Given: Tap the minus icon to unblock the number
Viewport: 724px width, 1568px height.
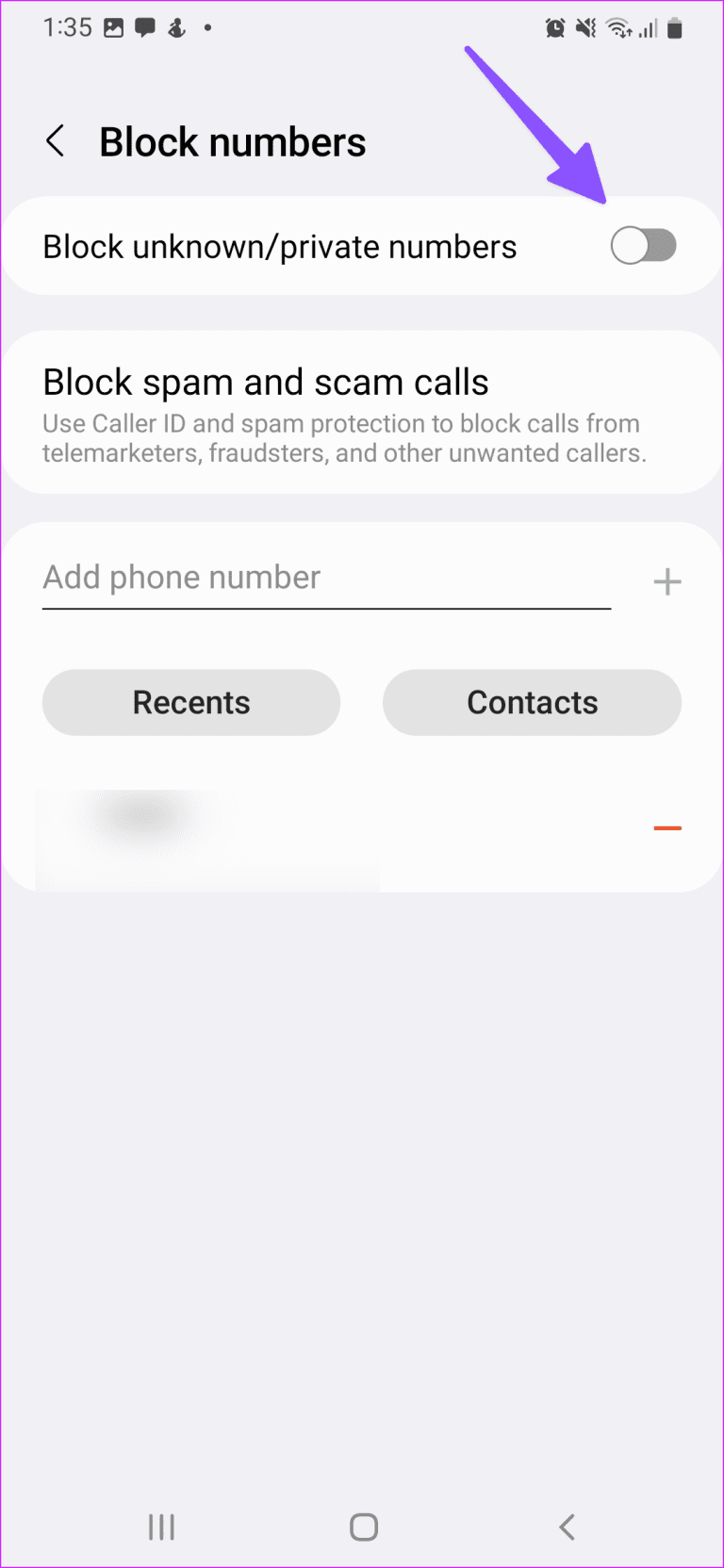Looking at the screenshot, I should point(667,827).
